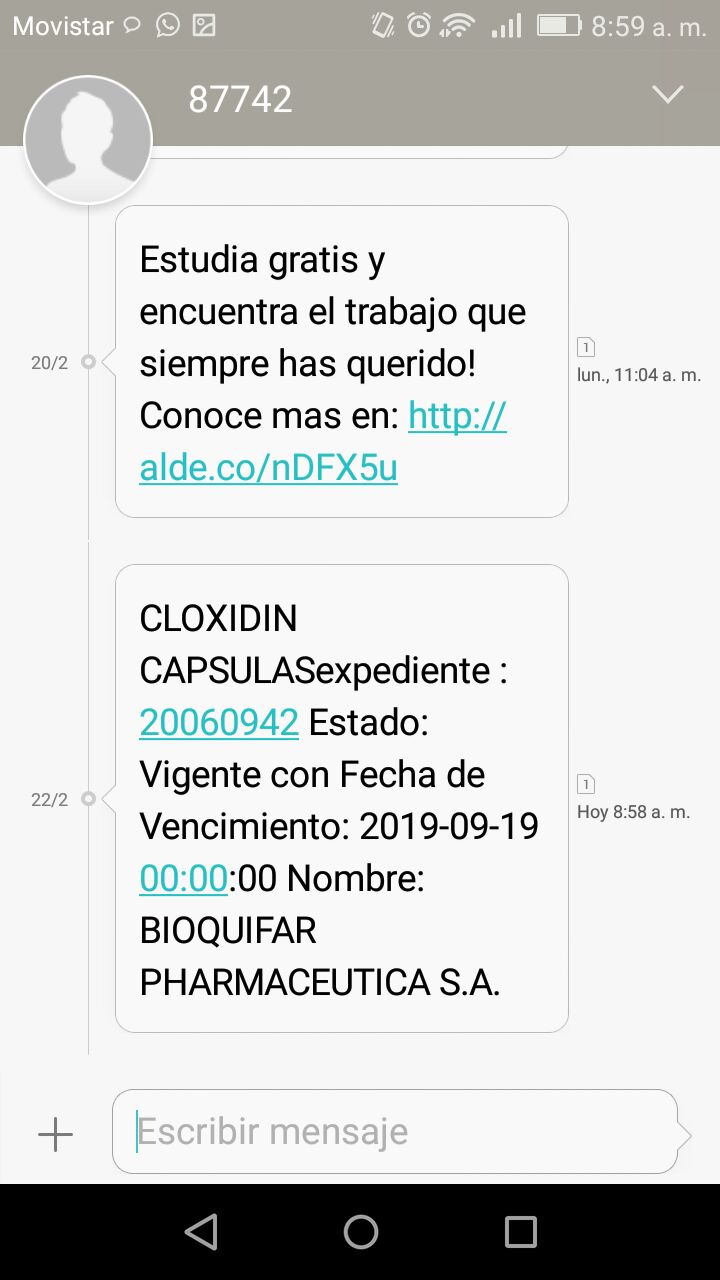This screenshot has height=1280, width=720.
Task: Tap the expediente number 20060942 link
Action: click(219, 722)
